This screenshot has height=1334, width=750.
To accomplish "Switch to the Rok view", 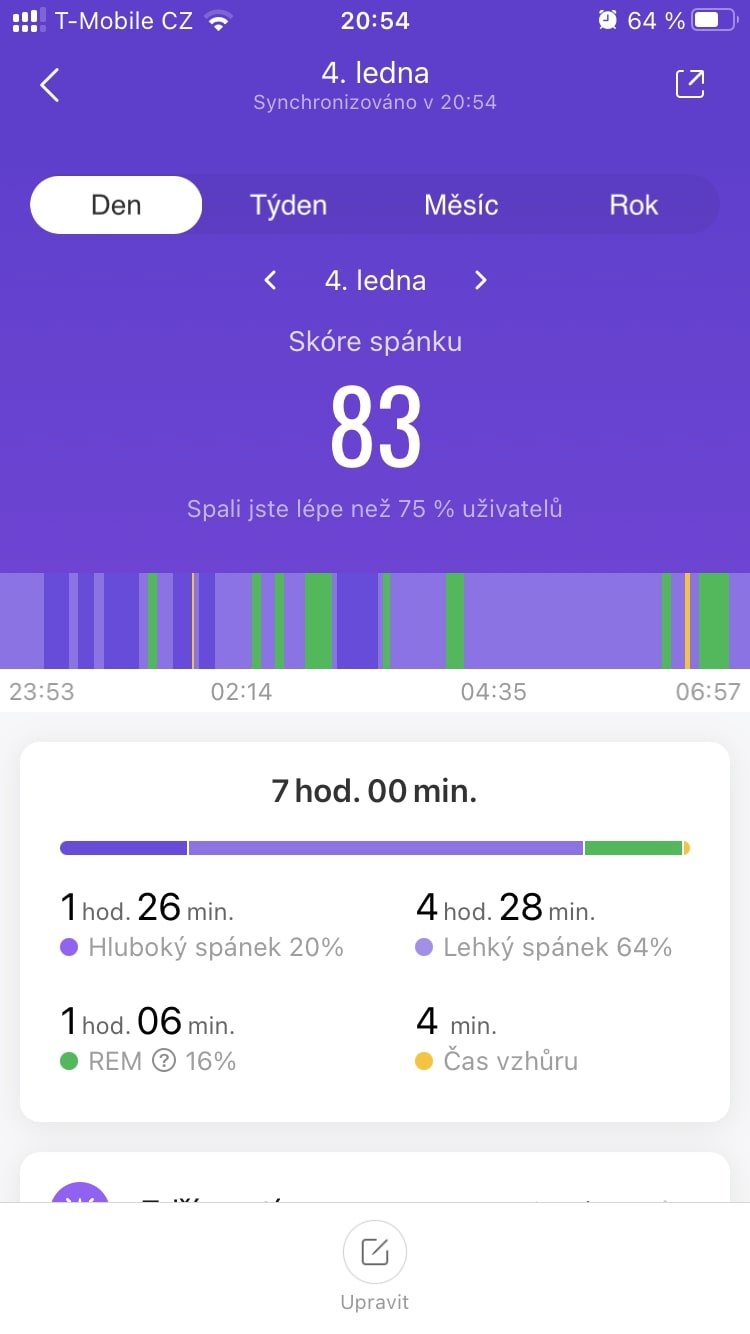I will click(x=634, y=205).
